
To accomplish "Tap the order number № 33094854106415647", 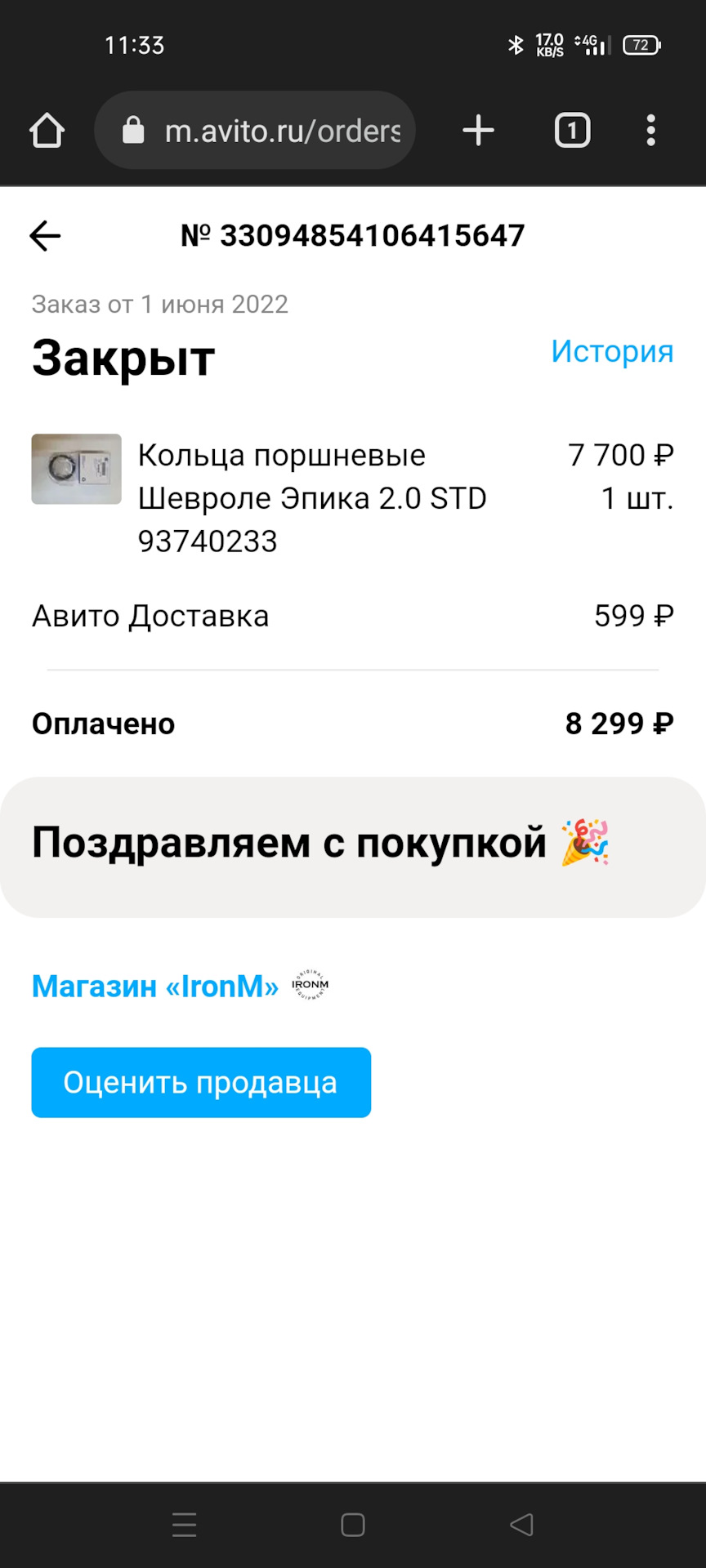I will 352,236.
